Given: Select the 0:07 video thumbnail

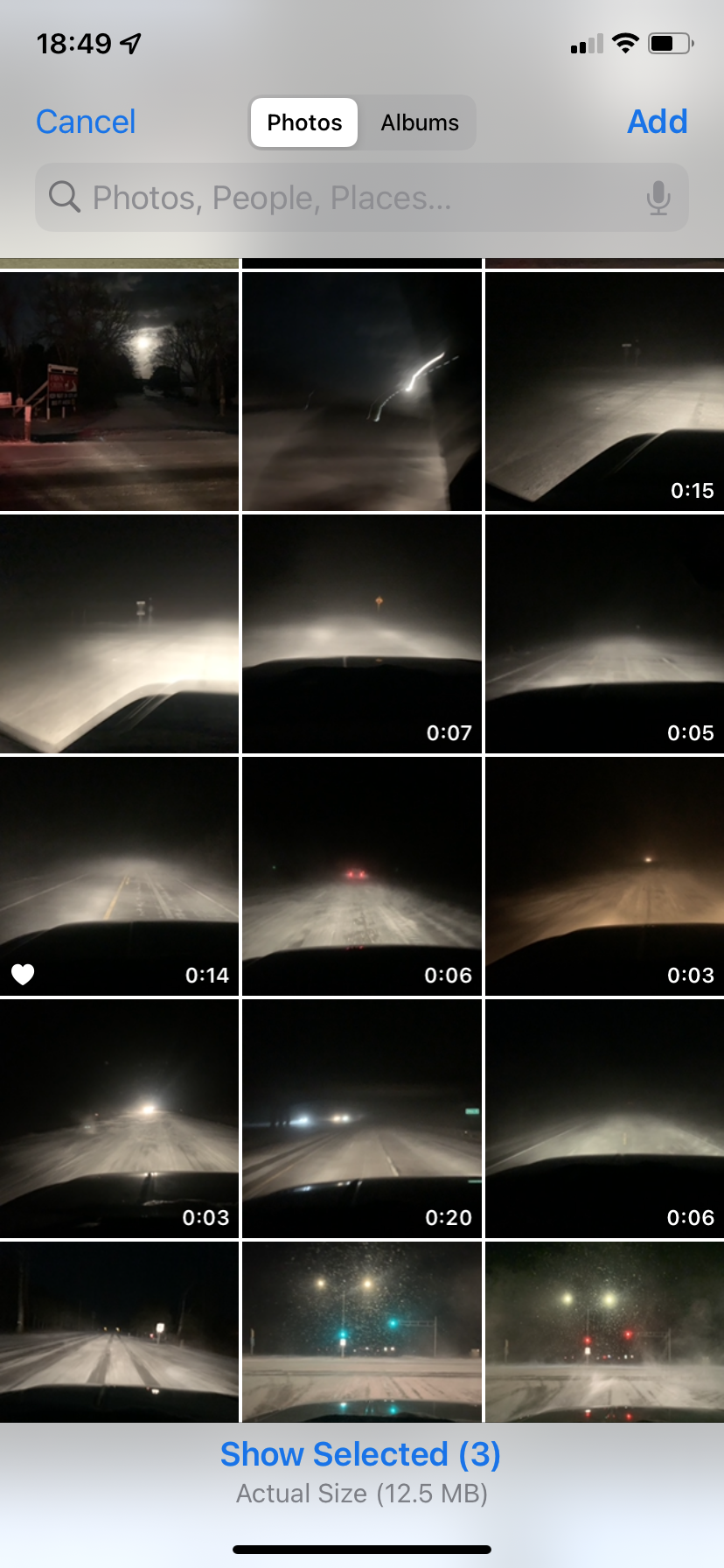Looking at the screenshot, I should tap(361, 633).
